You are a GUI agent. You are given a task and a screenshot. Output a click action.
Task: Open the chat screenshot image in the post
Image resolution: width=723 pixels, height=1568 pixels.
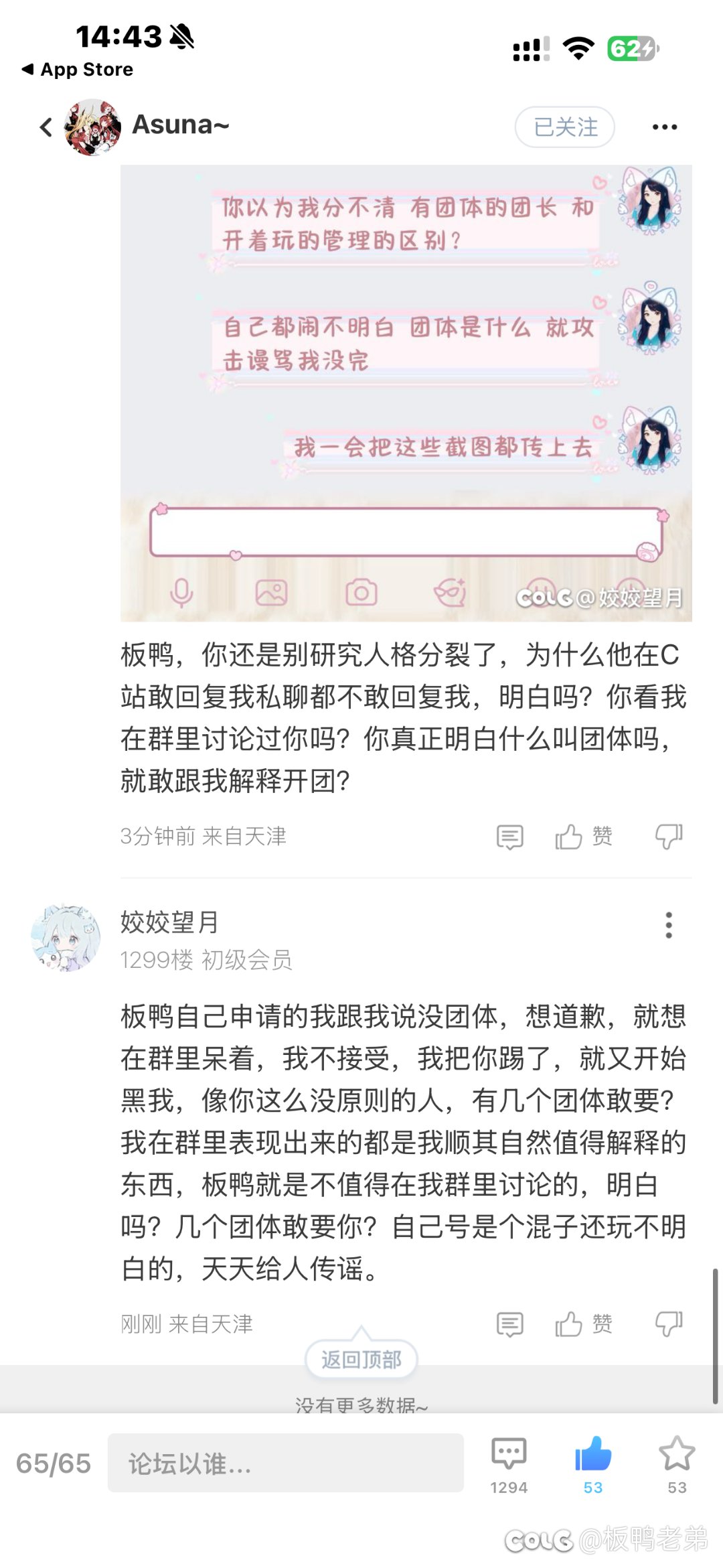pyautogui.click(x=406, y=393)
